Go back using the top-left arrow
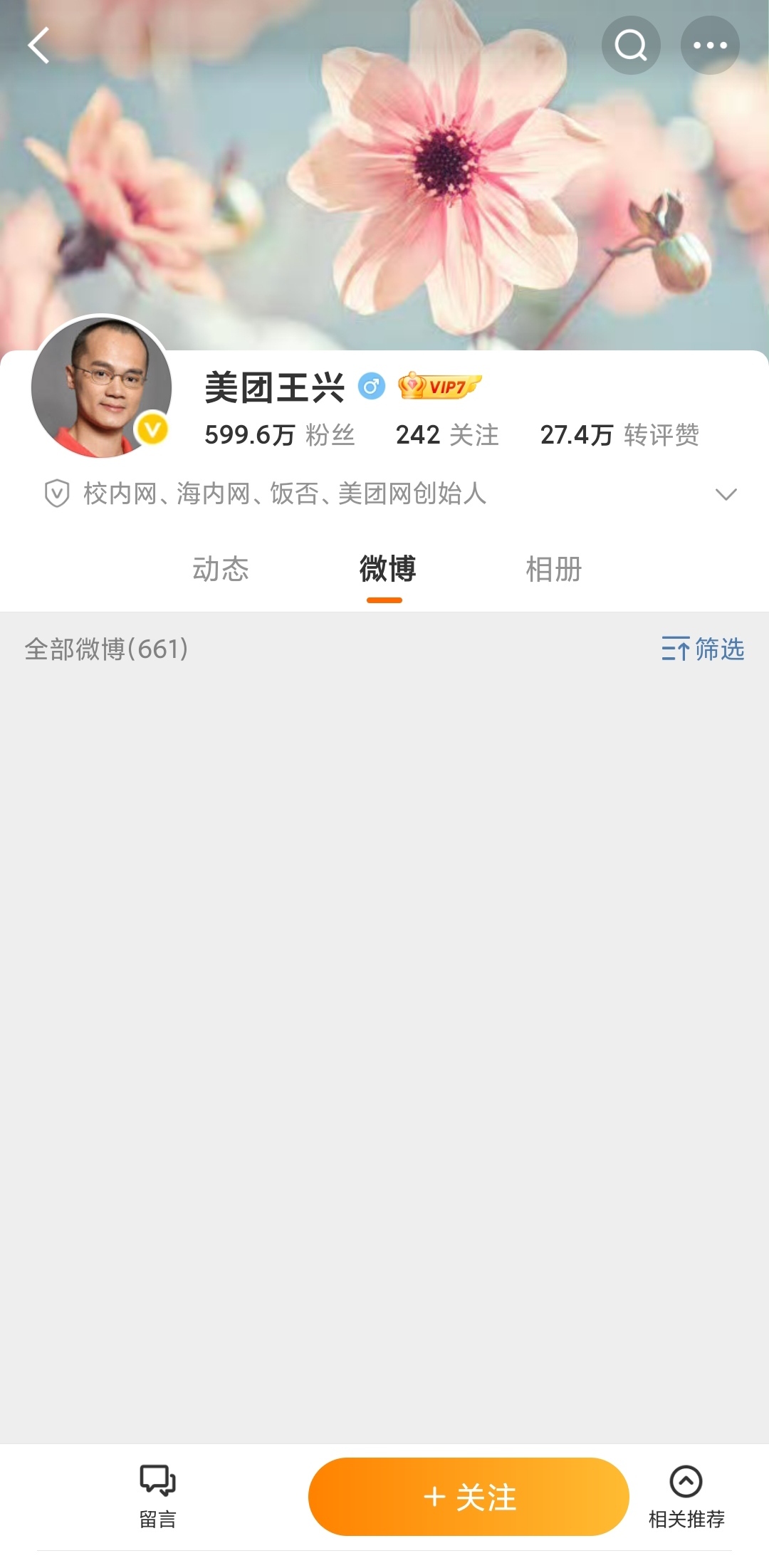 point(39,46)
